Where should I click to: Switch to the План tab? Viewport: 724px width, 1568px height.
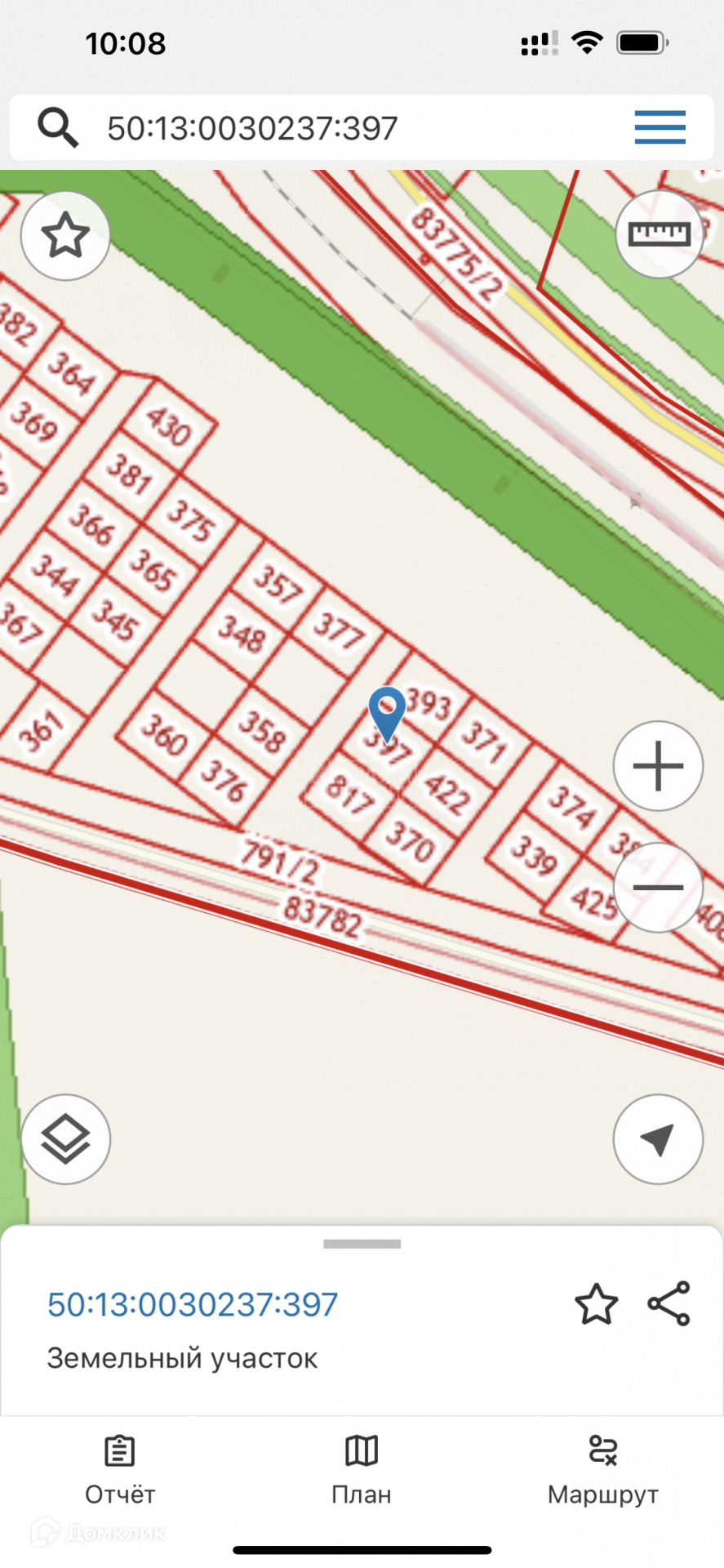click(362, 1472)
